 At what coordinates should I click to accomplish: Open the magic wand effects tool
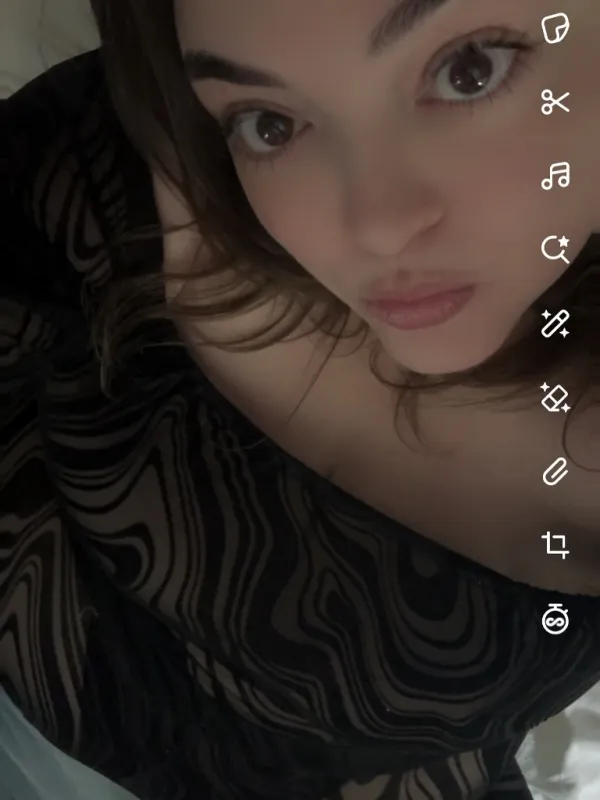coord(555,323)
